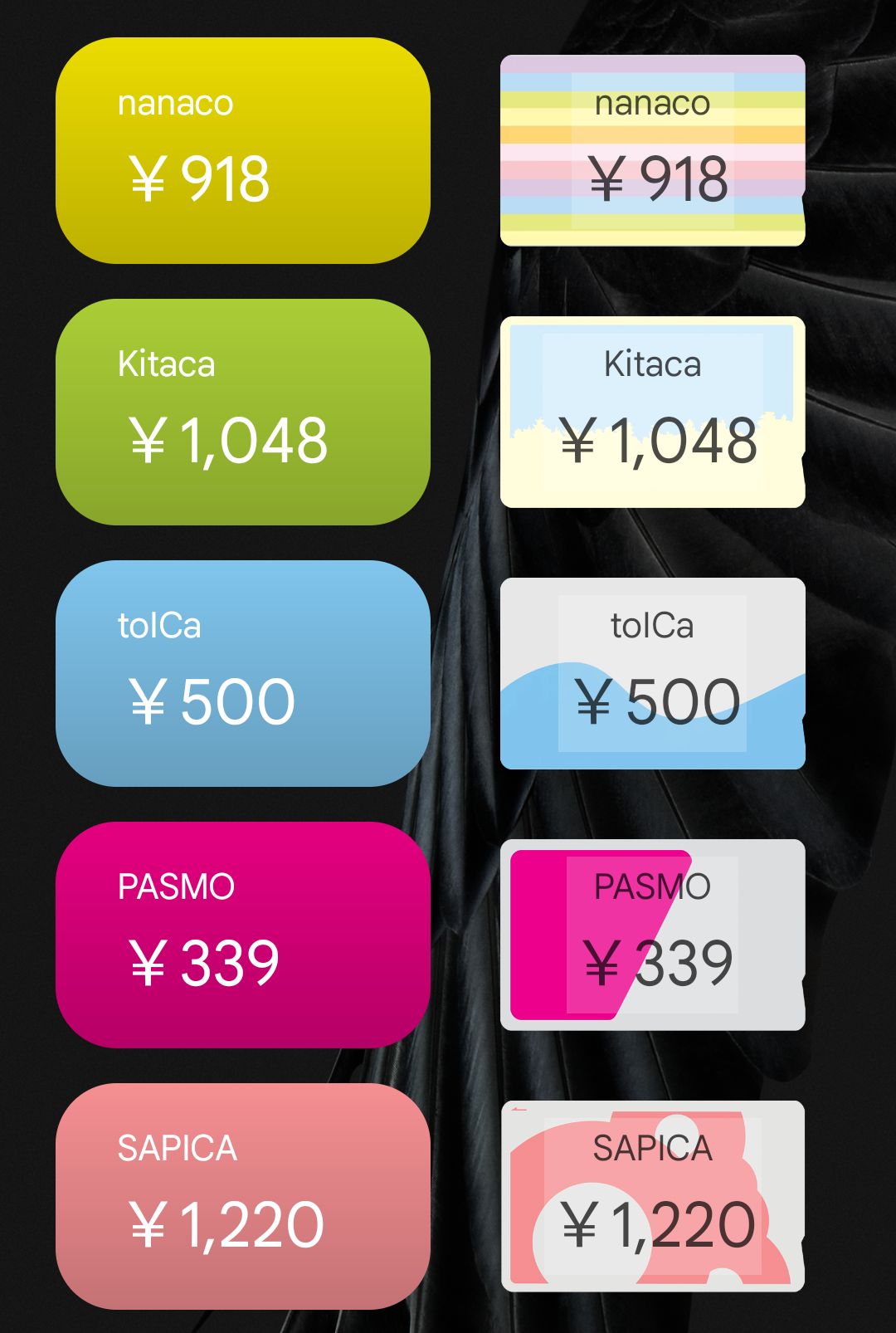
Task: Tap the card-style Kitaca ¥1,048 widget
Action: coord(652,412)
